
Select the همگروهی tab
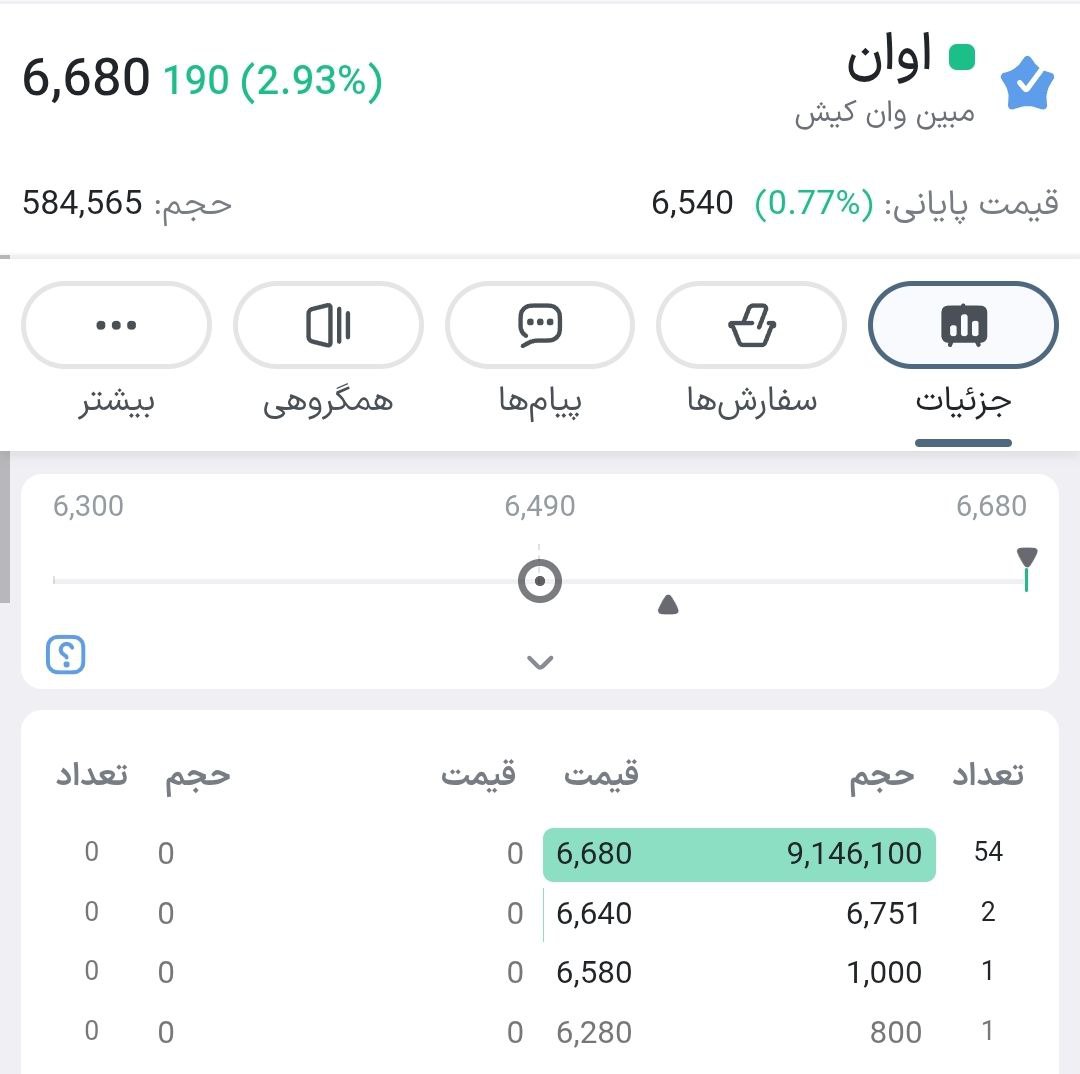coord(328,326)
